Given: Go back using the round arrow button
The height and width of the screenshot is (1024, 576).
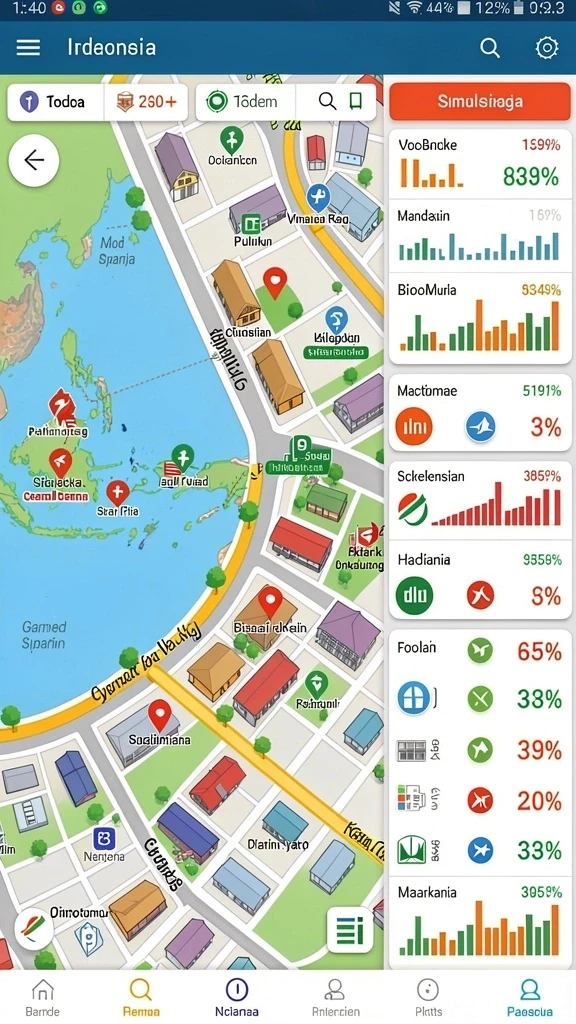Looking at the screenshot, I should (34, 160).
